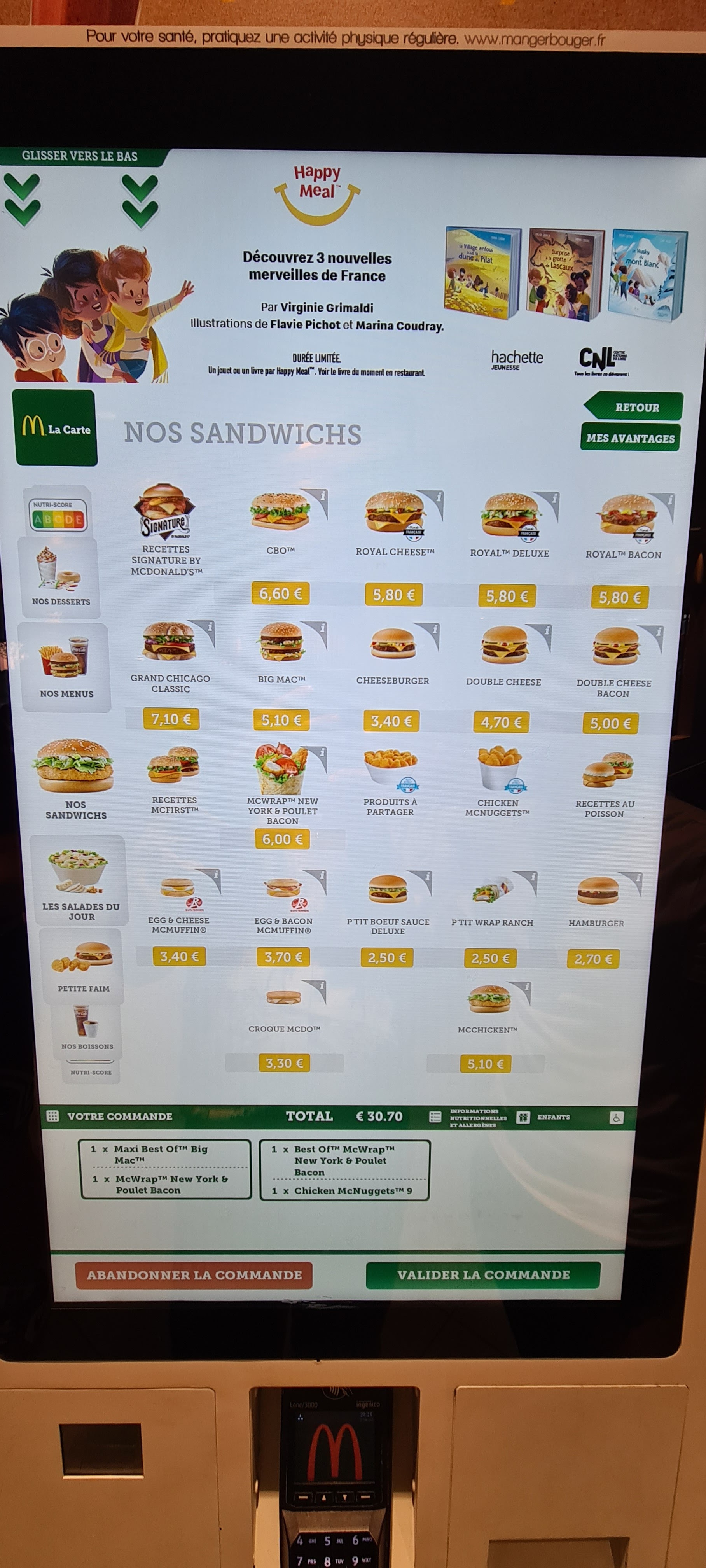Open Recettes Signature by McDonald's

tap(166, 530)
